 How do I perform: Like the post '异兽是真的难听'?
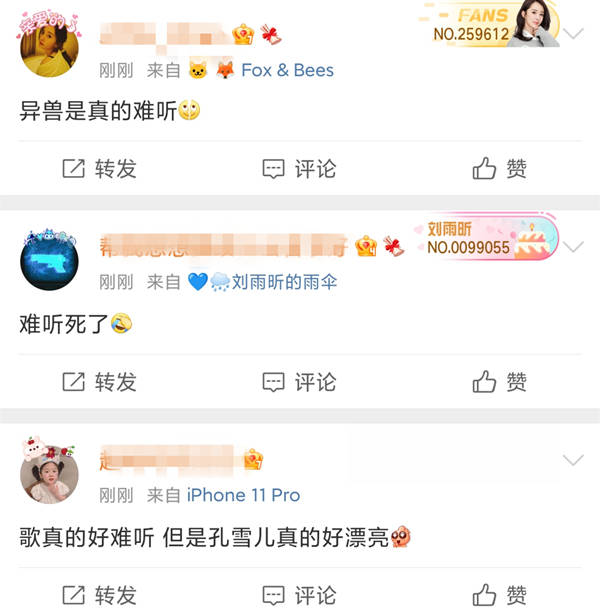tap(500, 169)
